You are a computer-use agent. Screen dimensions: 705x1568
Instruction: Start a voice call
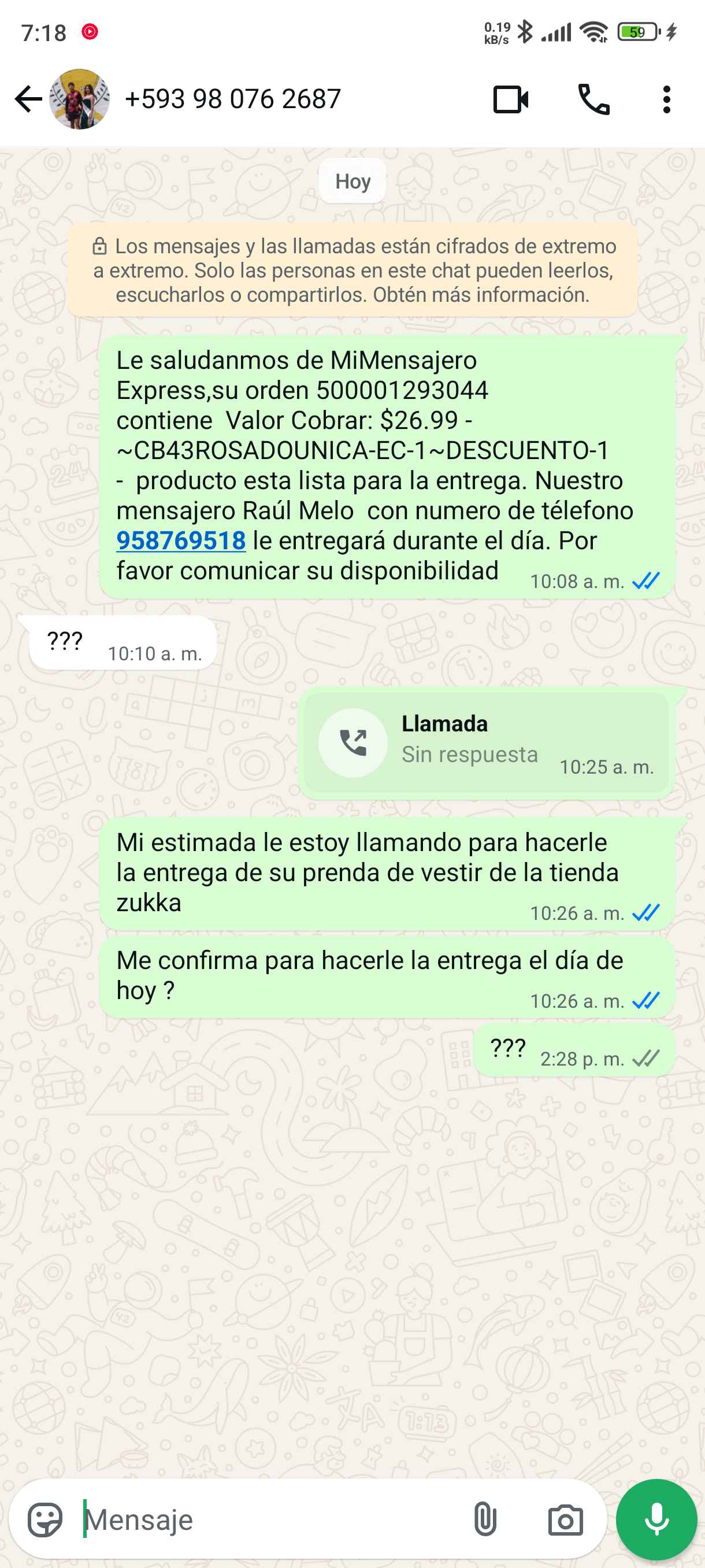593,100
